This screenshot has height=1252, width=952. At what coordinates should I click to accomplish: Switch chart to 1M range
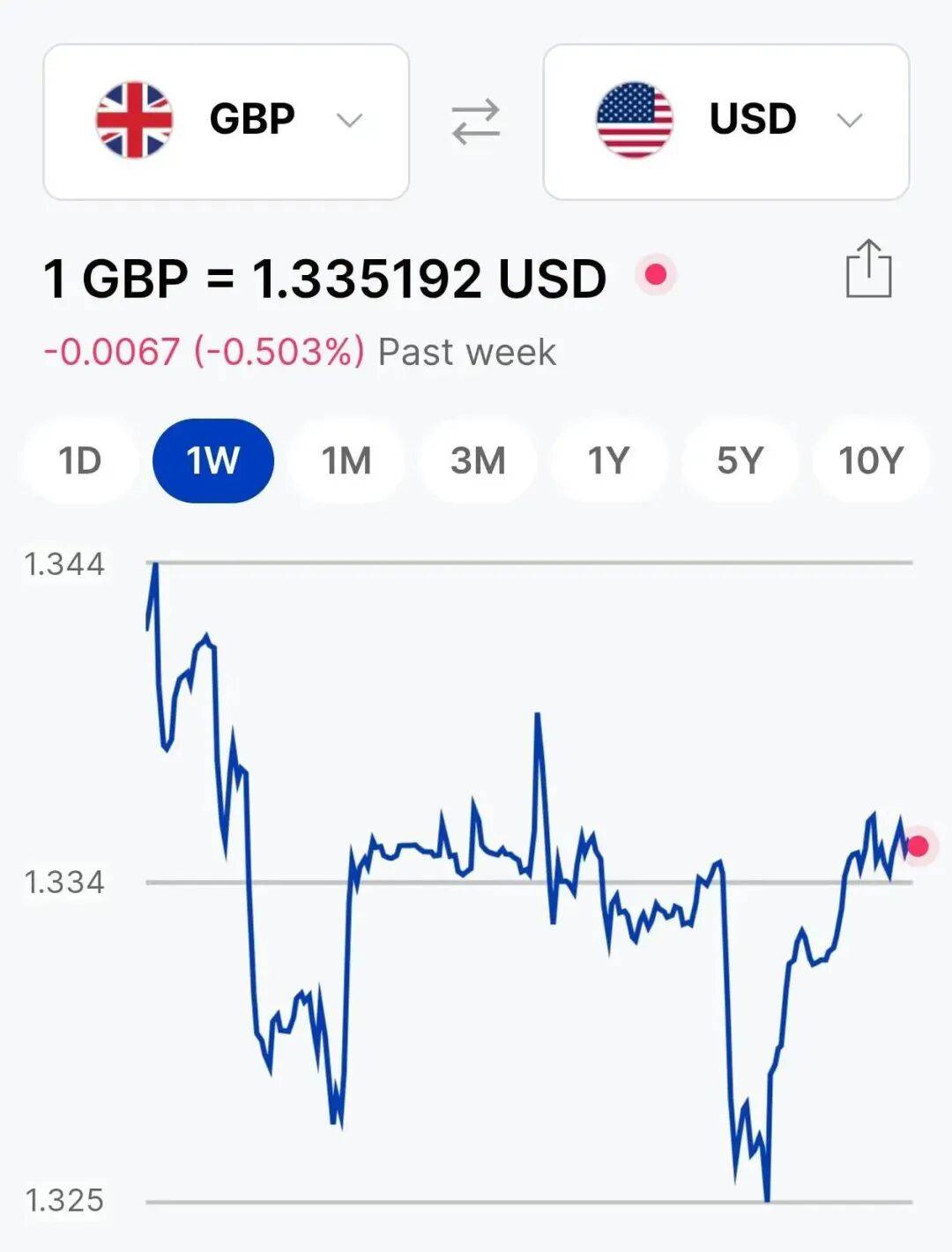click(346, 460)
